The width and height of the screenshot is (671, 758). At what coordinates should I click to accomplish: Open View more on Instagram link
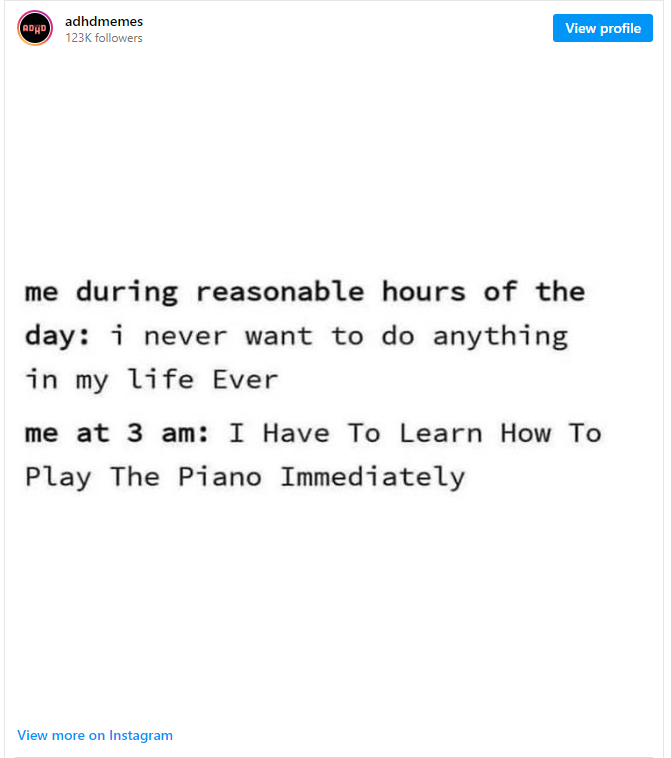coord(95,735)
